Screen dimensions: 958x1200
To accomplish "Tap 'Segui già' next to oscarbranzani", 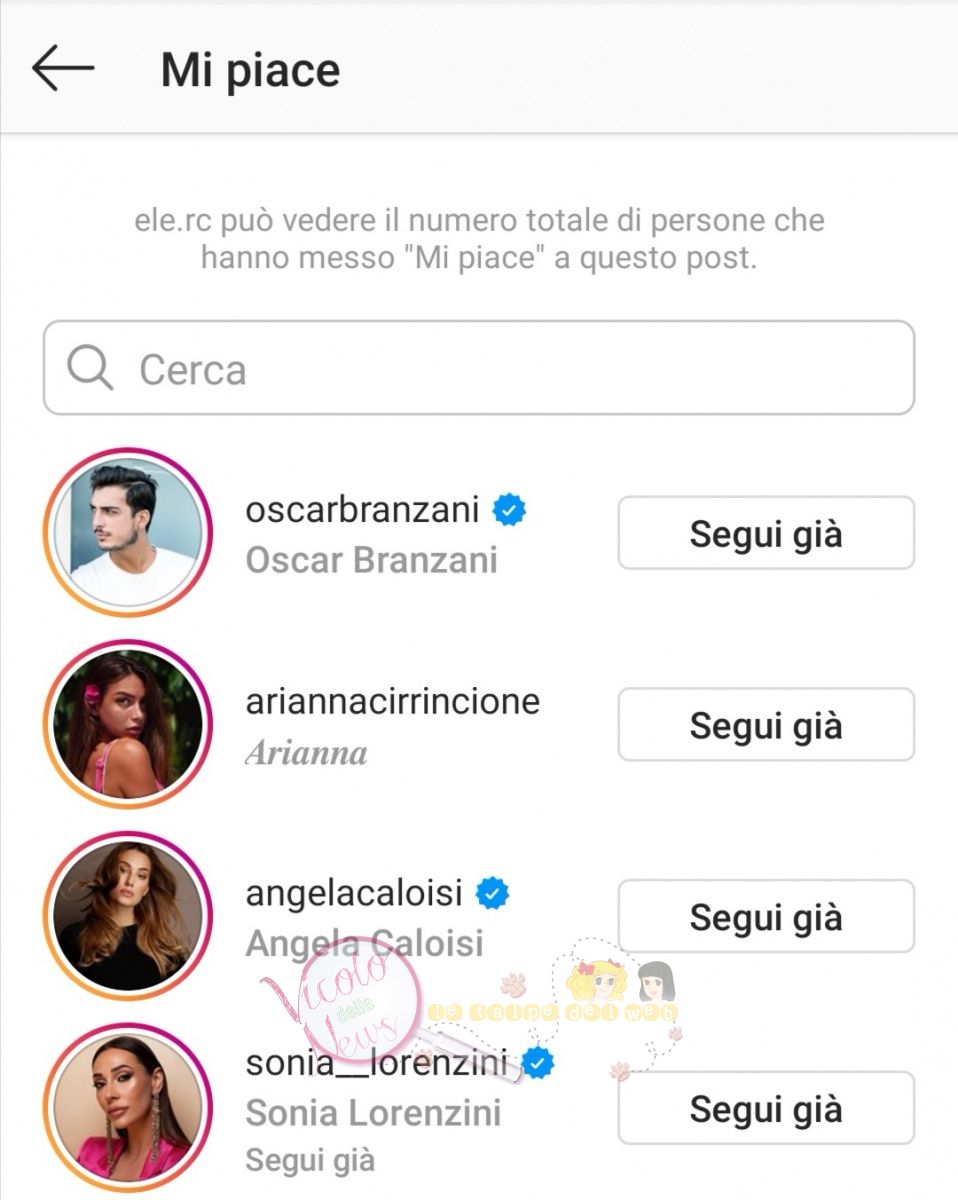I will click(765, 533).
